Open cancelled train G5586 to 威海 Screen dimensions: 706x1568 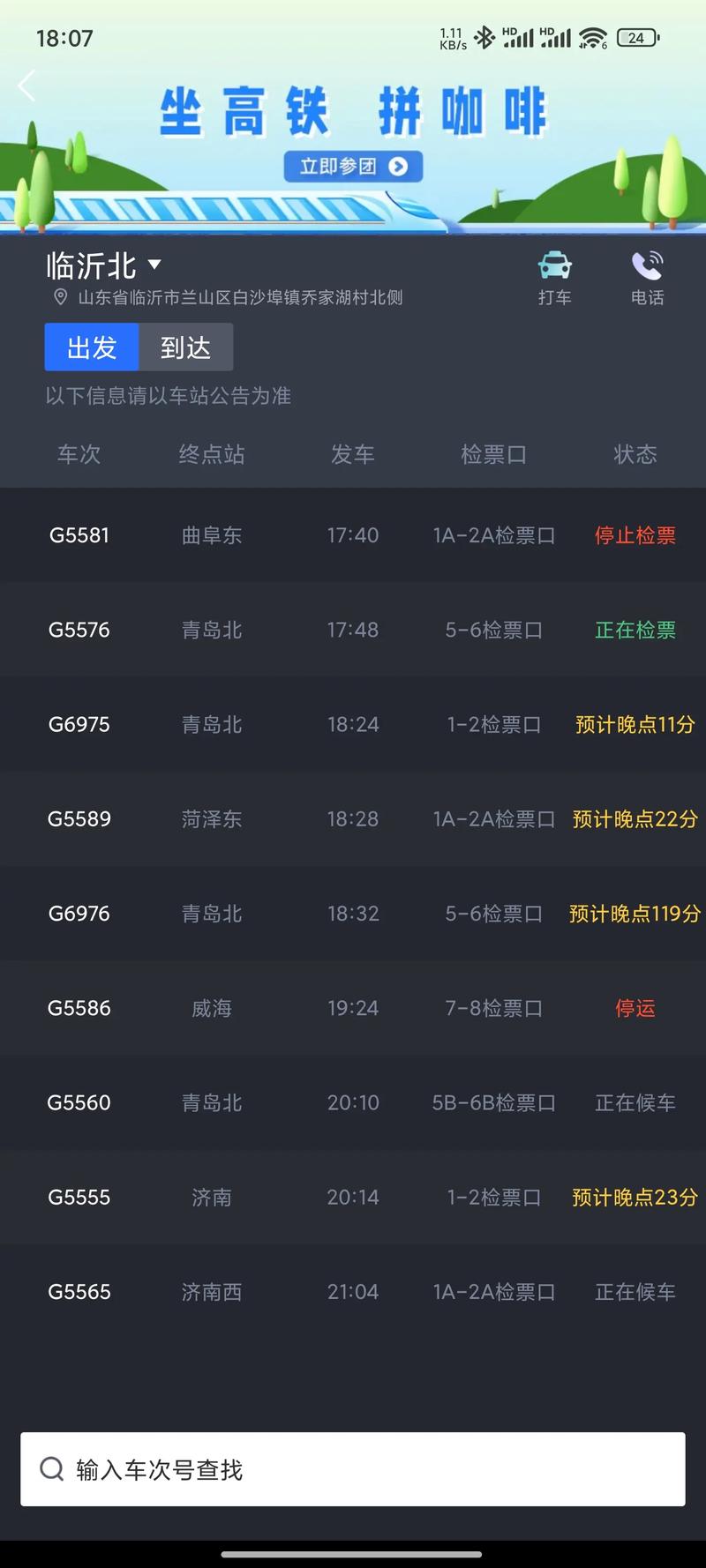[353, 1008]
